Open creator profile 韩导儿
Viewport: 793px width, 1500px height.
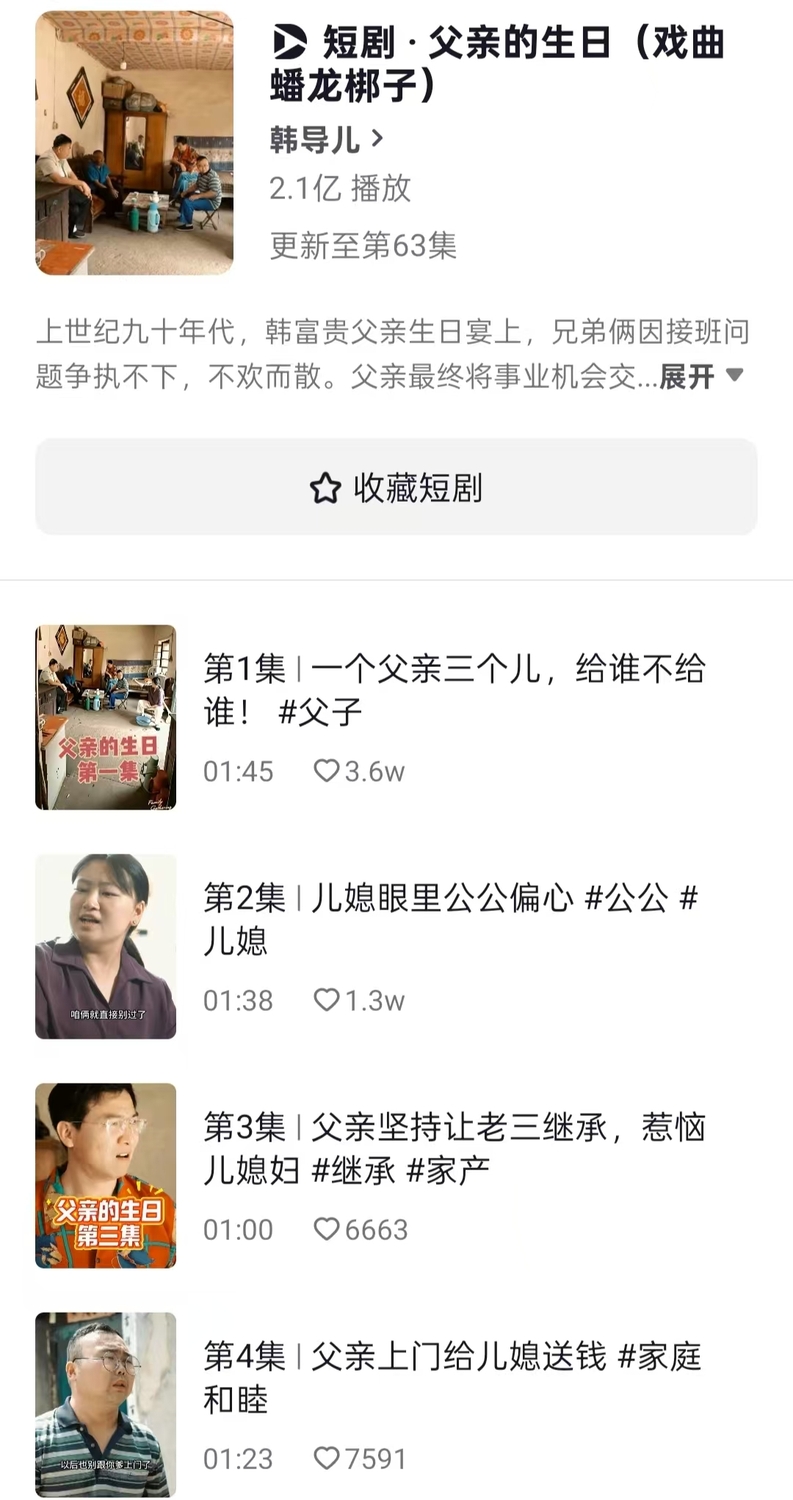326,139
